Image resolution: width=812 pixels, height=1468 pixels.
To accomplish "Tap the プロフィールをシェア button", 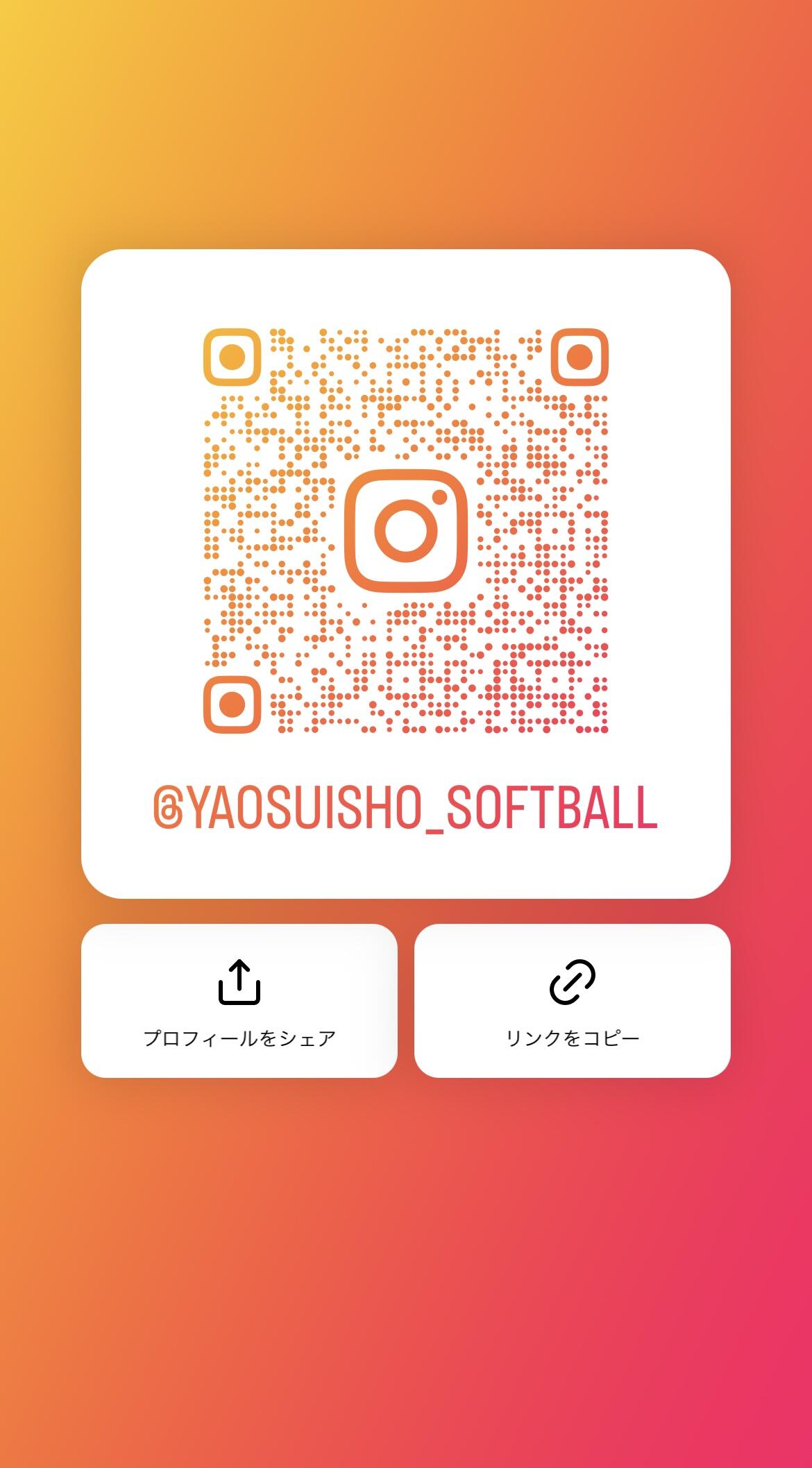I will pos(239,1000).
